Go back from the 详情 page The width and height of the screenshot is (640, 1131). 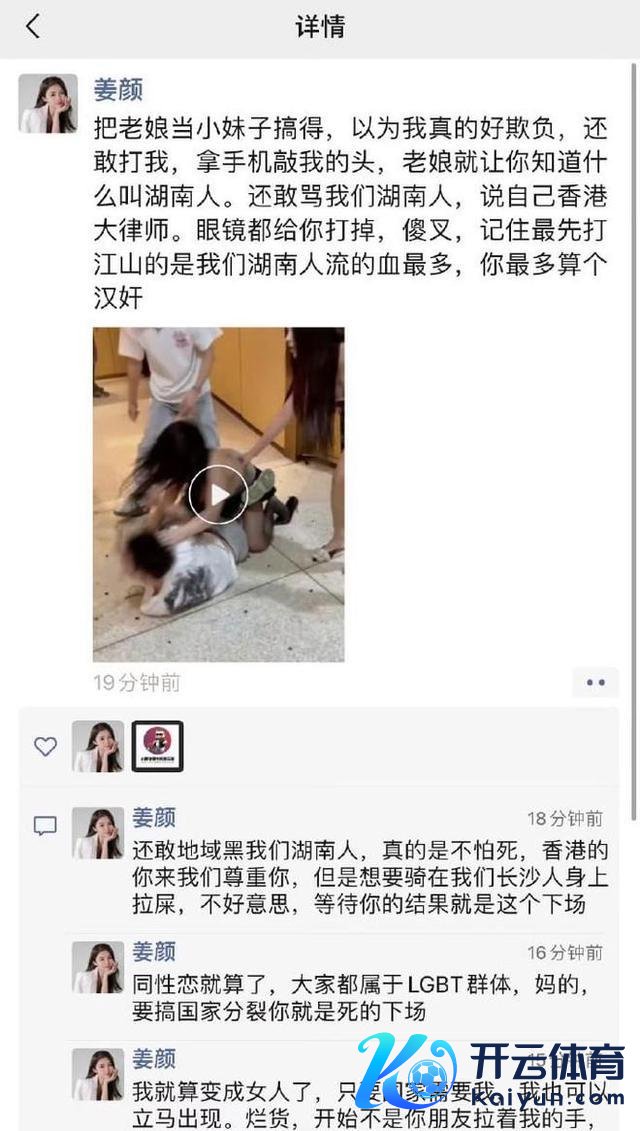[33, 27]
